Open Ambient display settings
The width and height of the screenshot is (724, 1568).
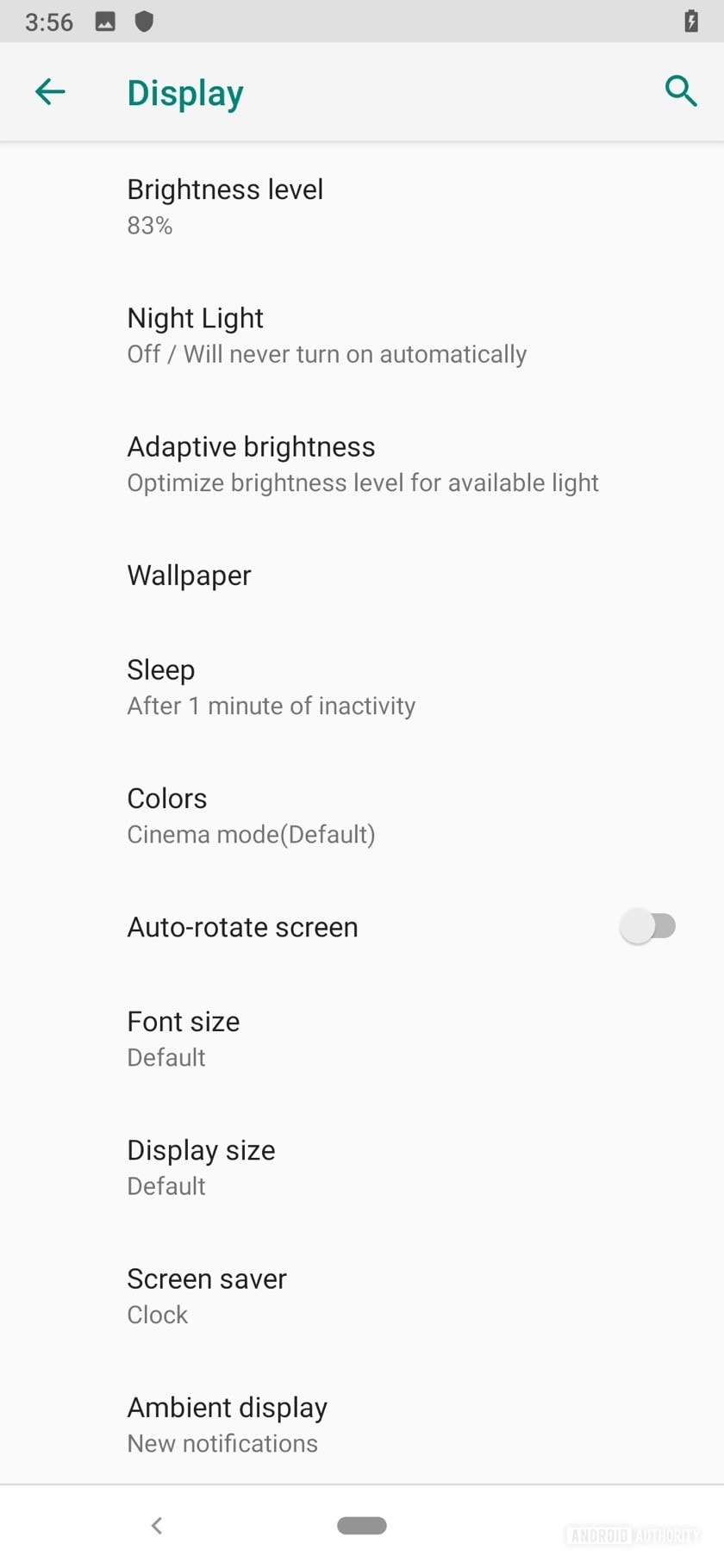tap(362, 1424)
